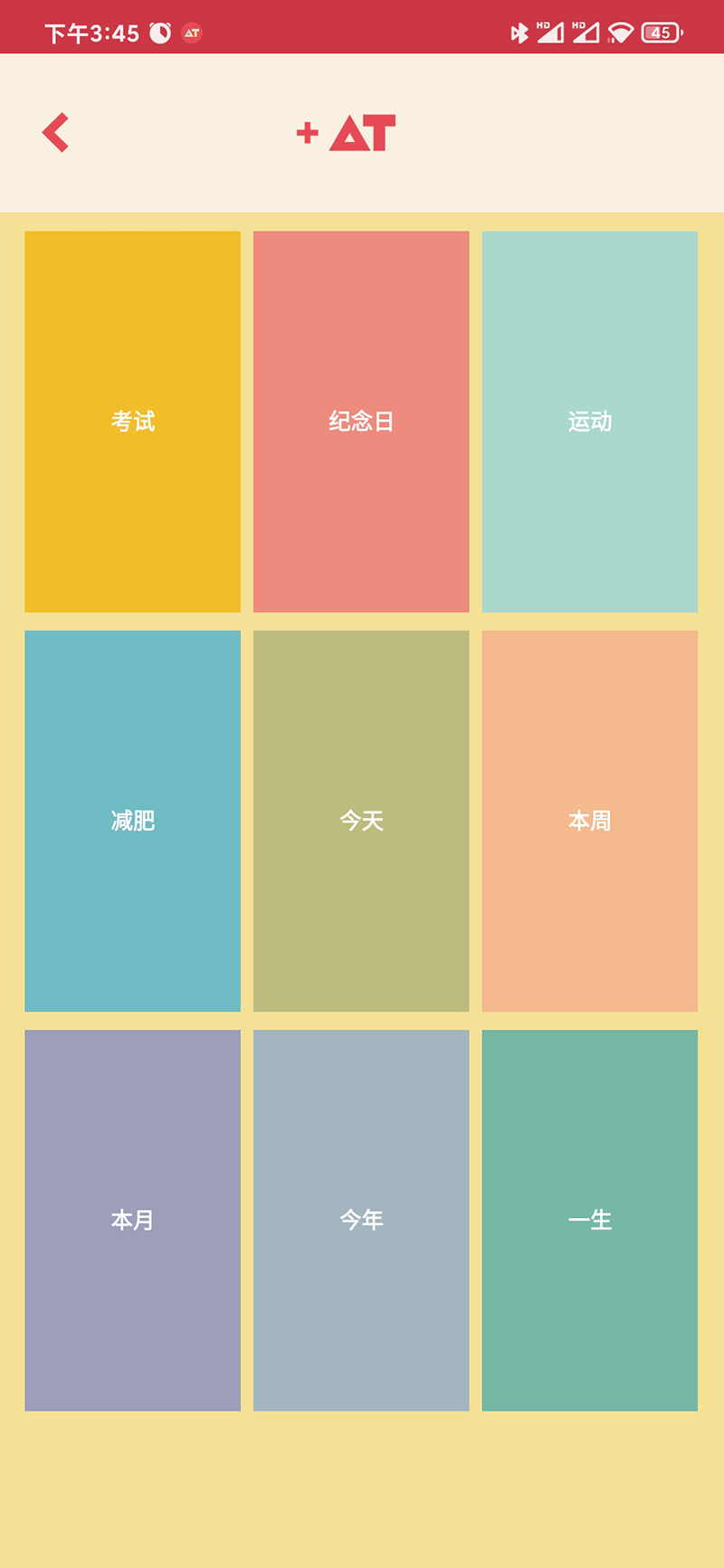This screenshot has width=724, height=1568.
Task: Choose the 本月 card
Action: (x=133, y=1220)
